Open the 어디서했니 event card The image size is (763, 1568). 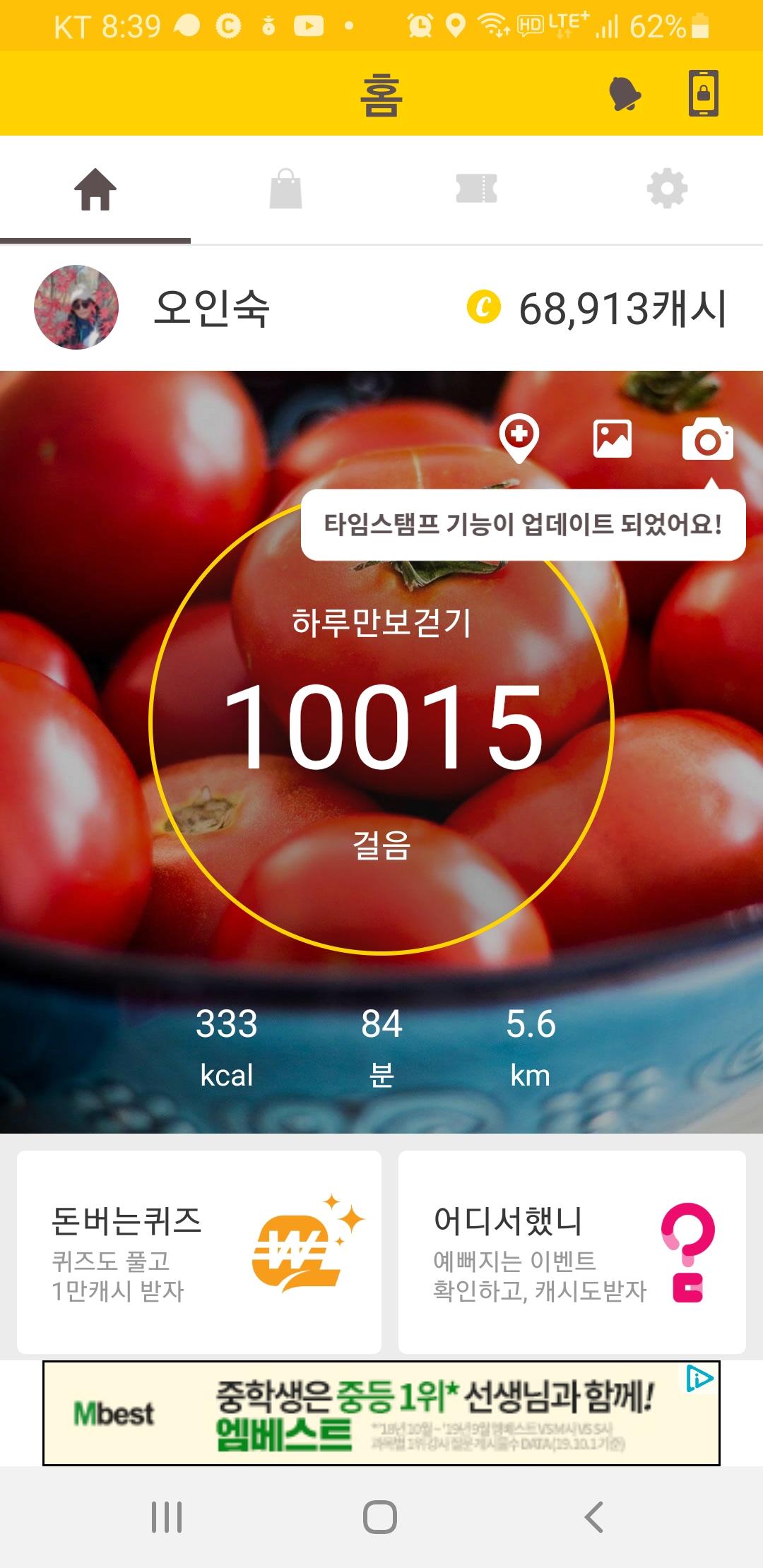[572, 1252]
